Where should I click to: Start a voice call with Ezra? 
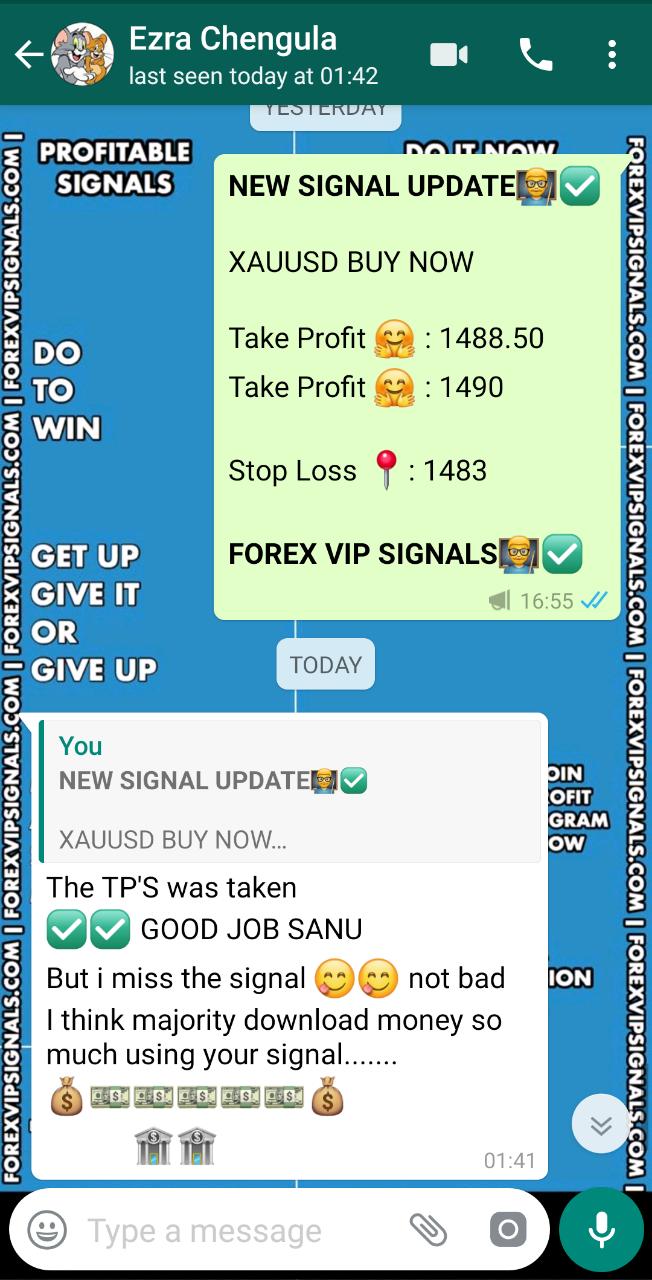click(535, 55)
